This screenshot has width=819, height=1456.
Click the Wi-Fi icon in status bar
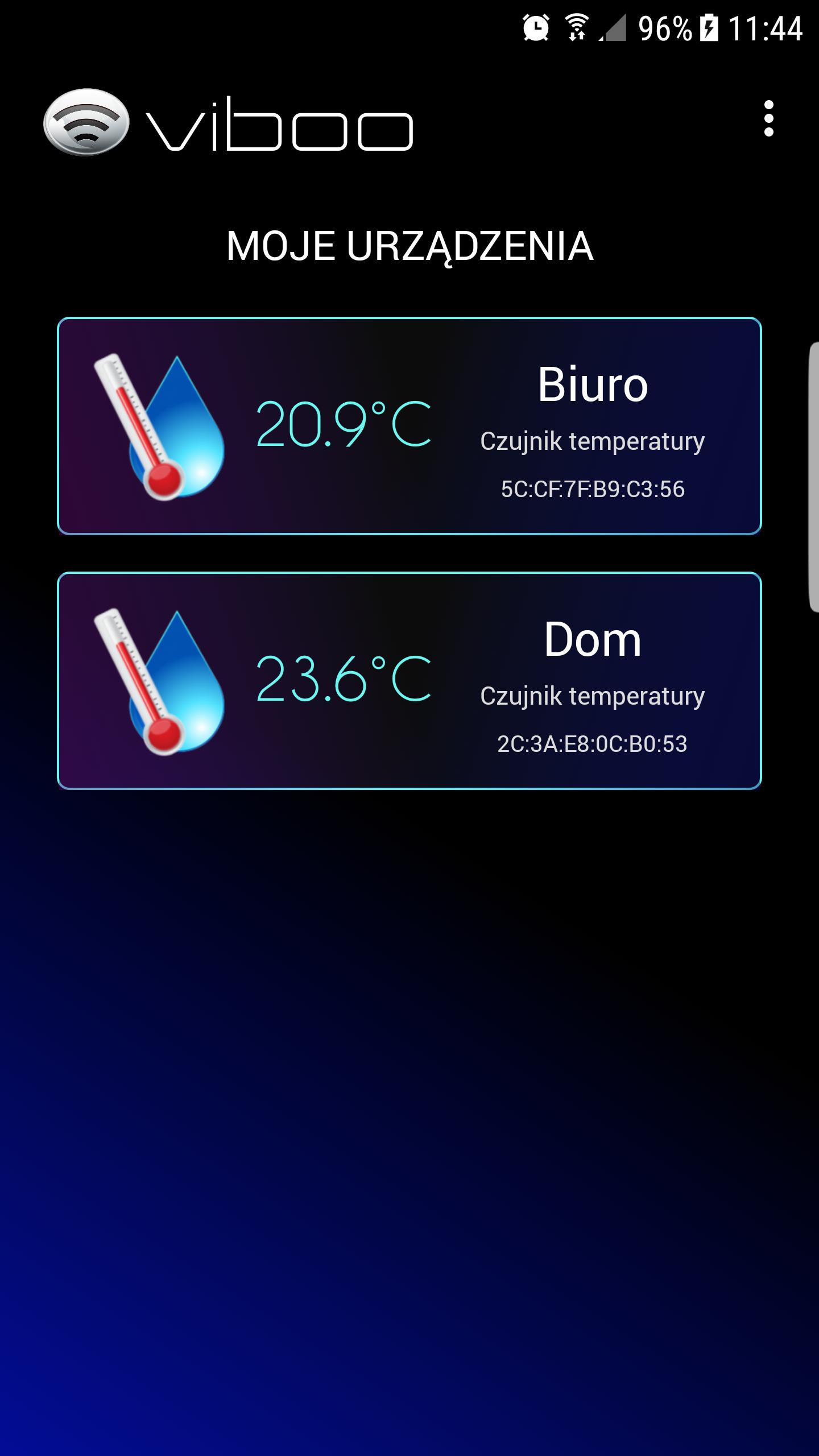(x=578, y=26)
